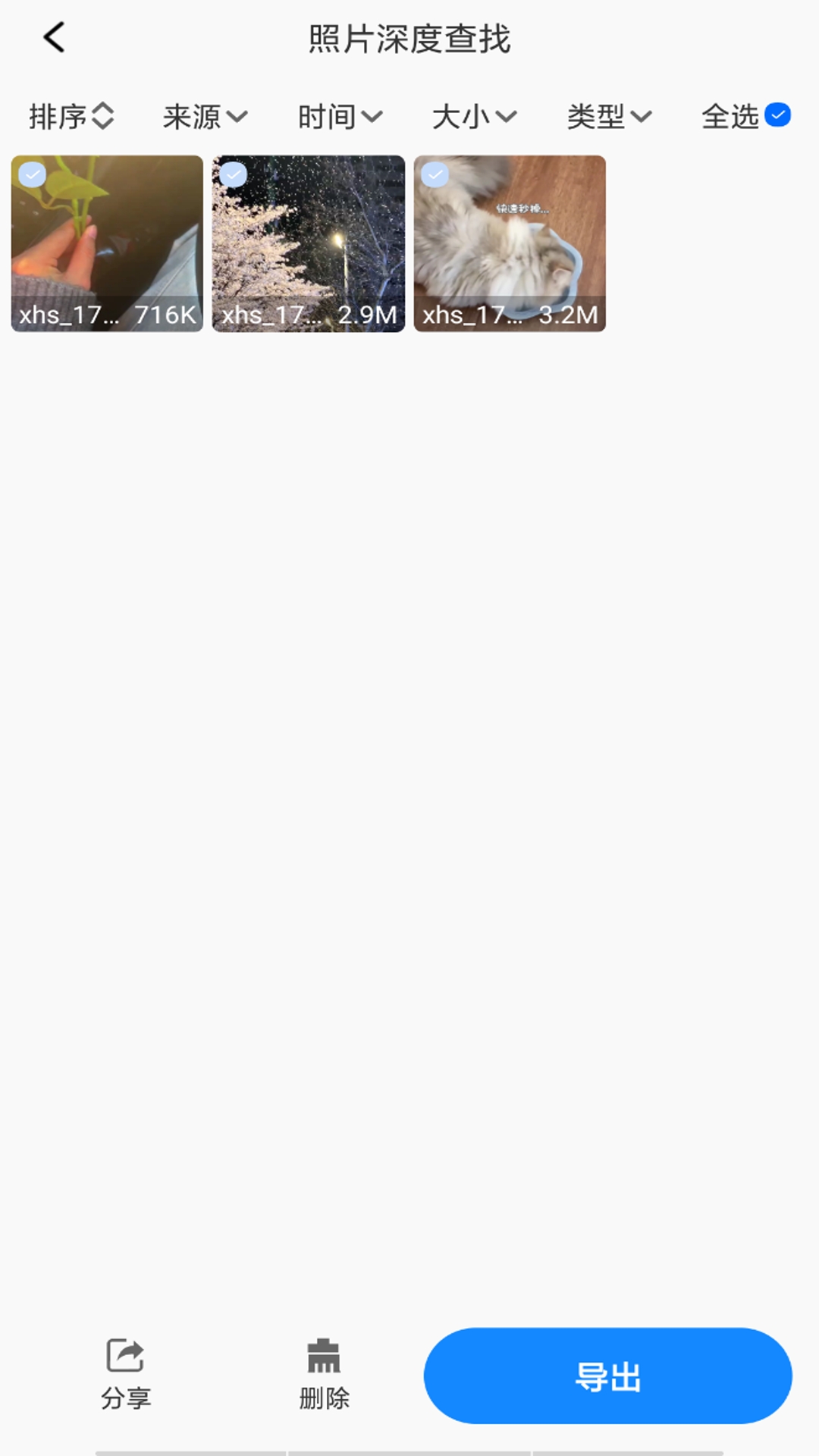
Task: Expand the 大小 size filter
Action: [474, 117]
